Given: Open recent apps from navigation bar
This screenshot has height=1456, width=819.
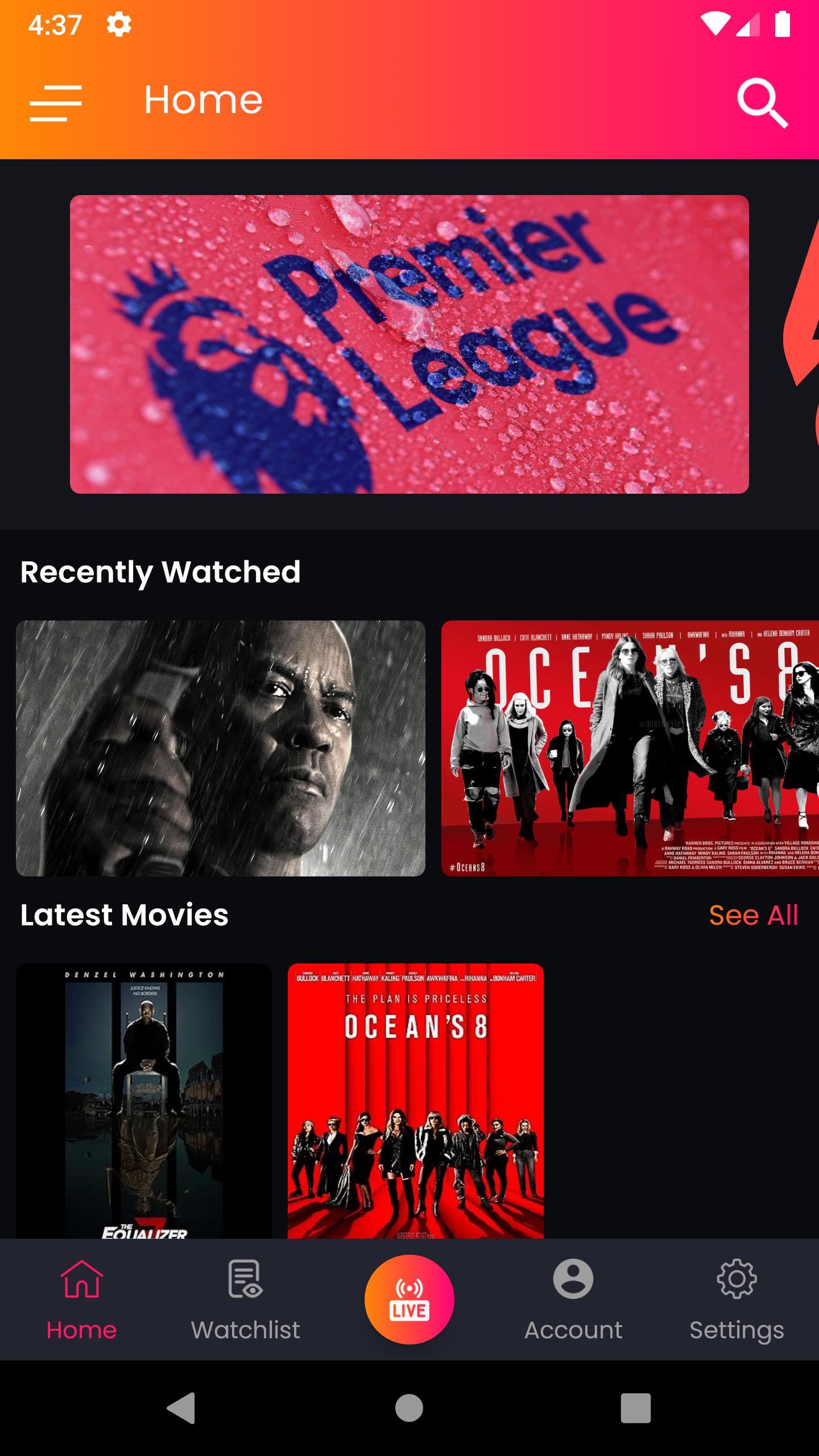Looking at the screenshot, I should click(x=635, y=1408).
